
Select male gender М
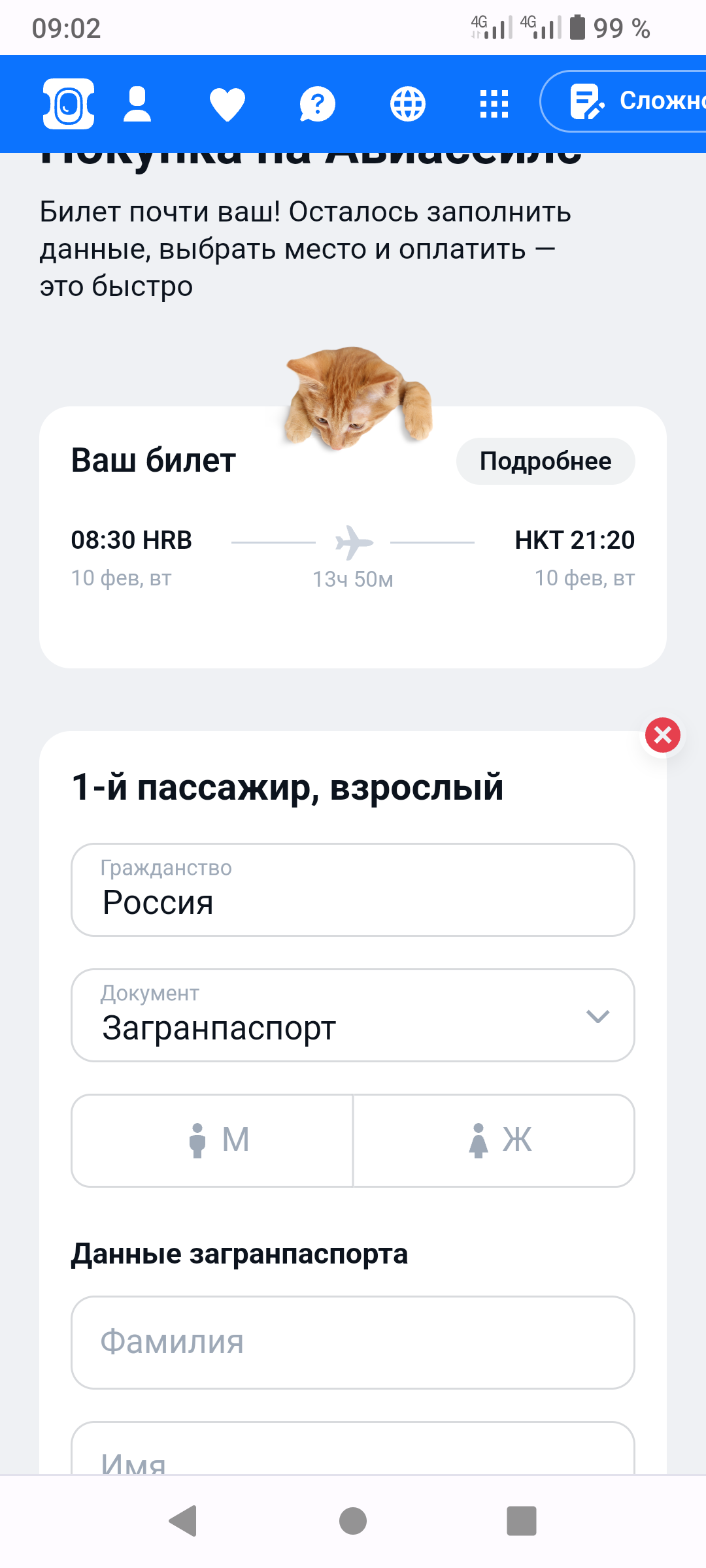pos(212,1141)
